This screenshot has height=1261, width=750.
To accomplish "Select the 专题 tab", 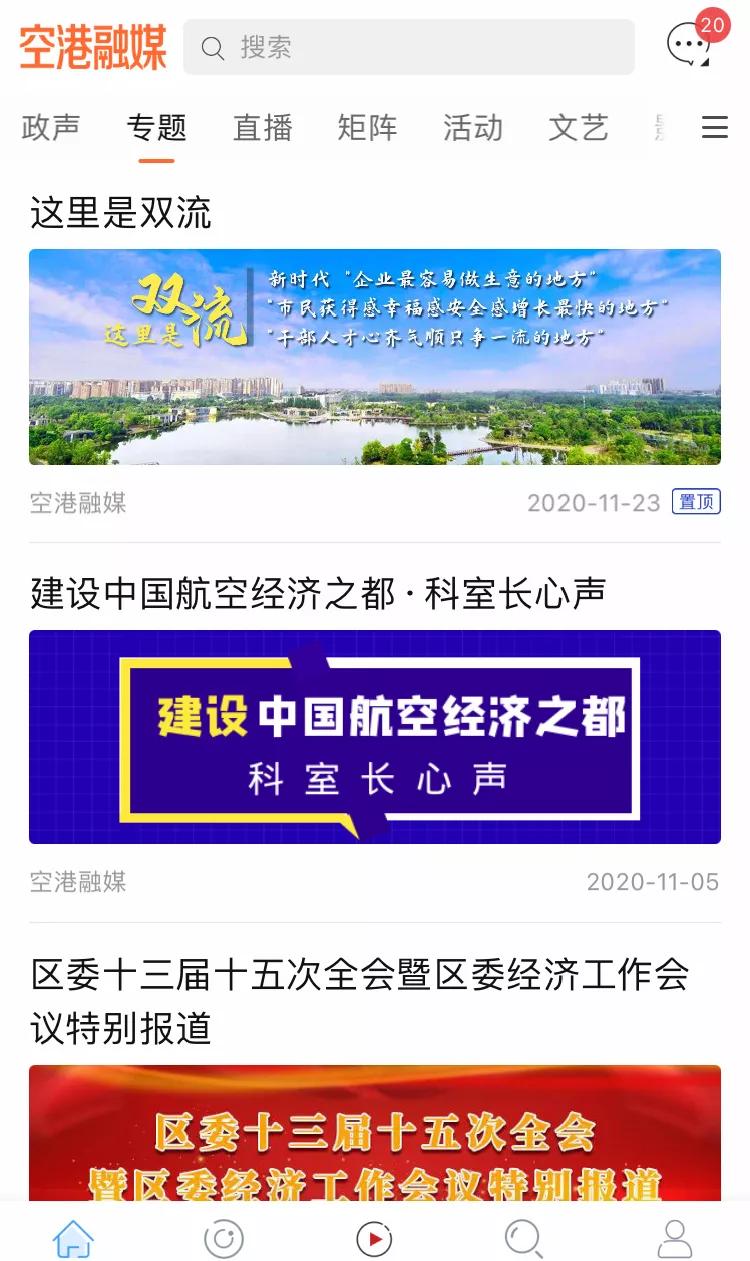I will click(156, 128).
